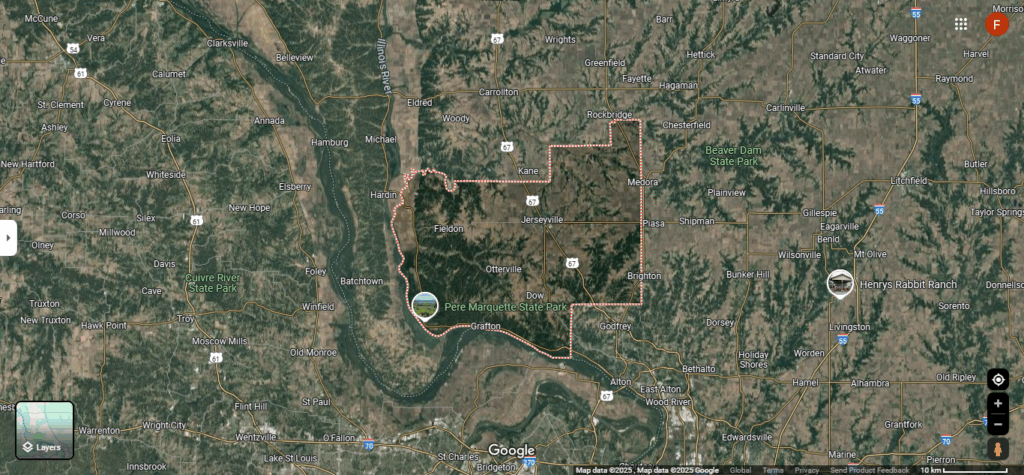Activate the Street View pegman

pos(997,449)
